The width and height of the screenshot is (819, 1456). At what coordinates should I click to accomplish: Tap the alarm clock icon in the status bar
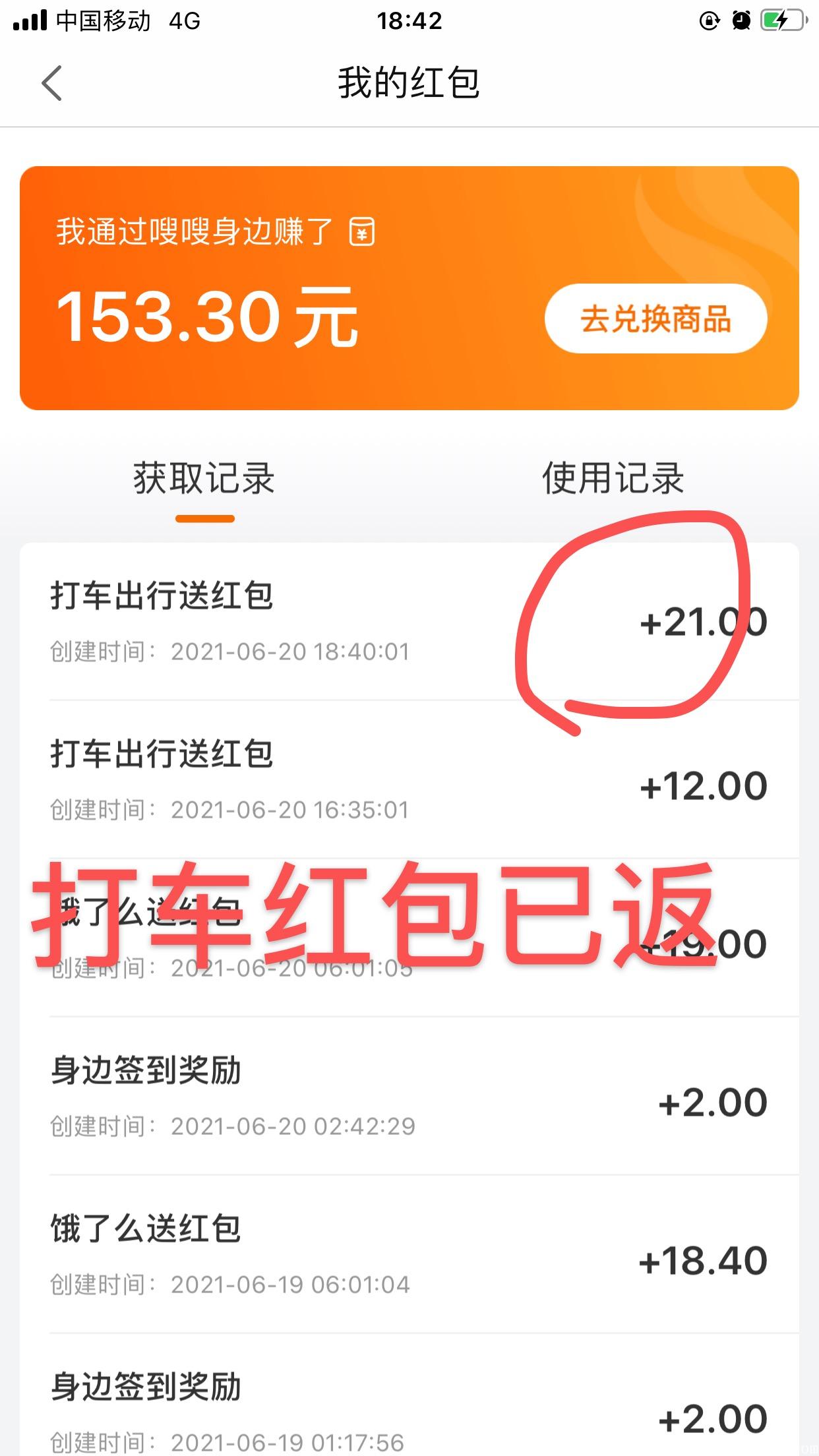point(741,21)
